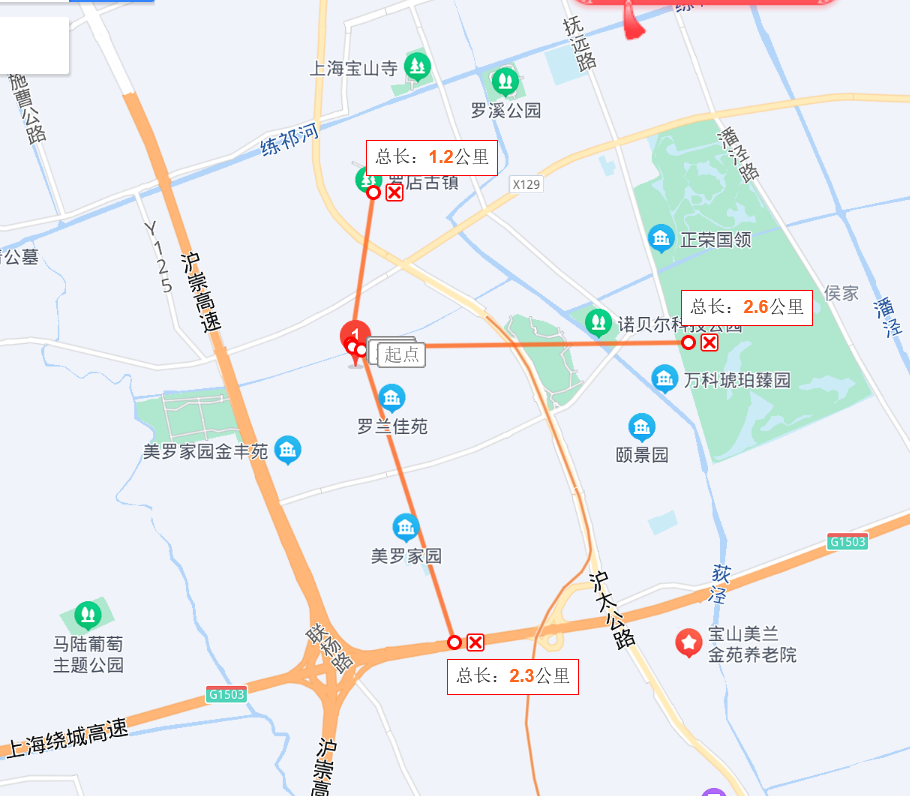
Task: View 罗溪公园 park marker
Action: click(506, 82)
